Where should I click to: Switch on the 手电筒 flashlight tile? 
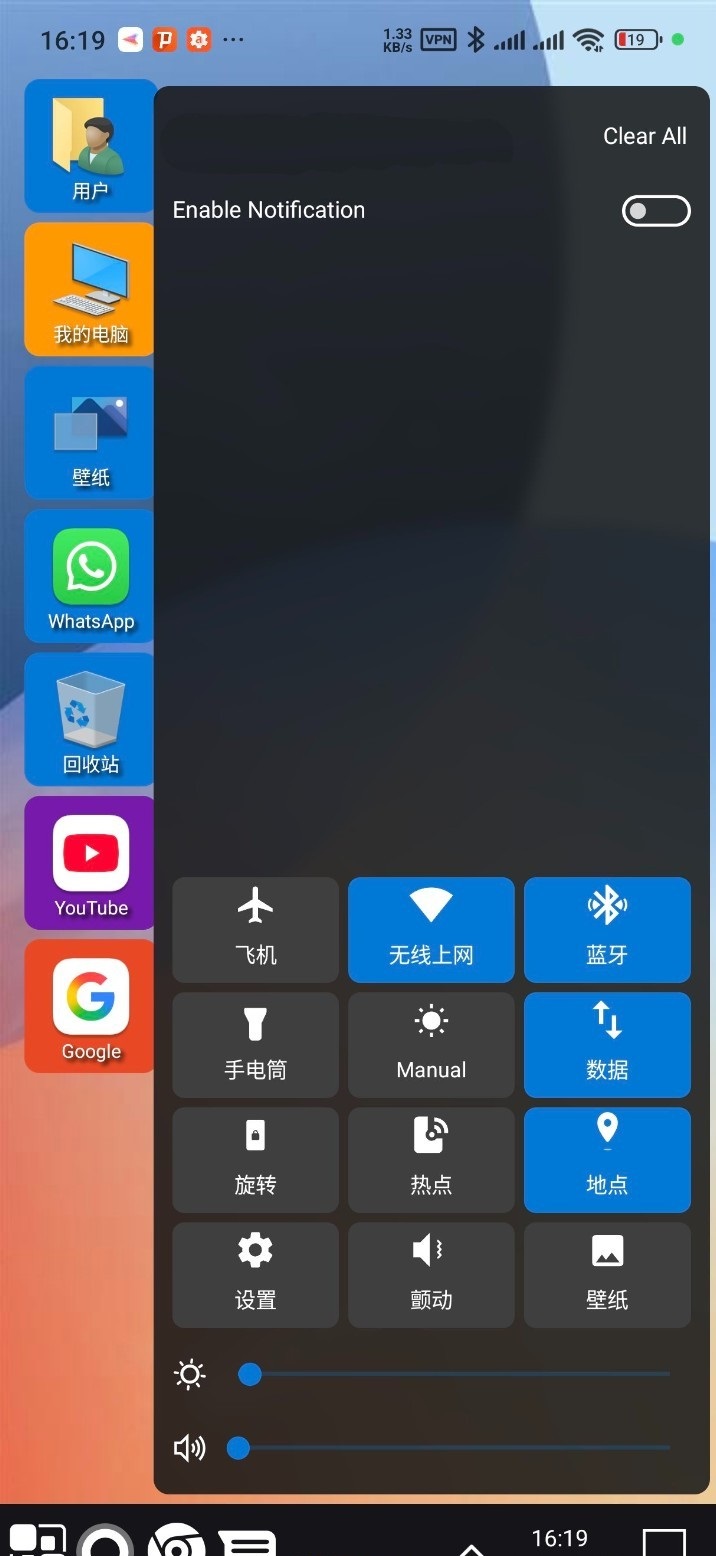[256, 1044]
